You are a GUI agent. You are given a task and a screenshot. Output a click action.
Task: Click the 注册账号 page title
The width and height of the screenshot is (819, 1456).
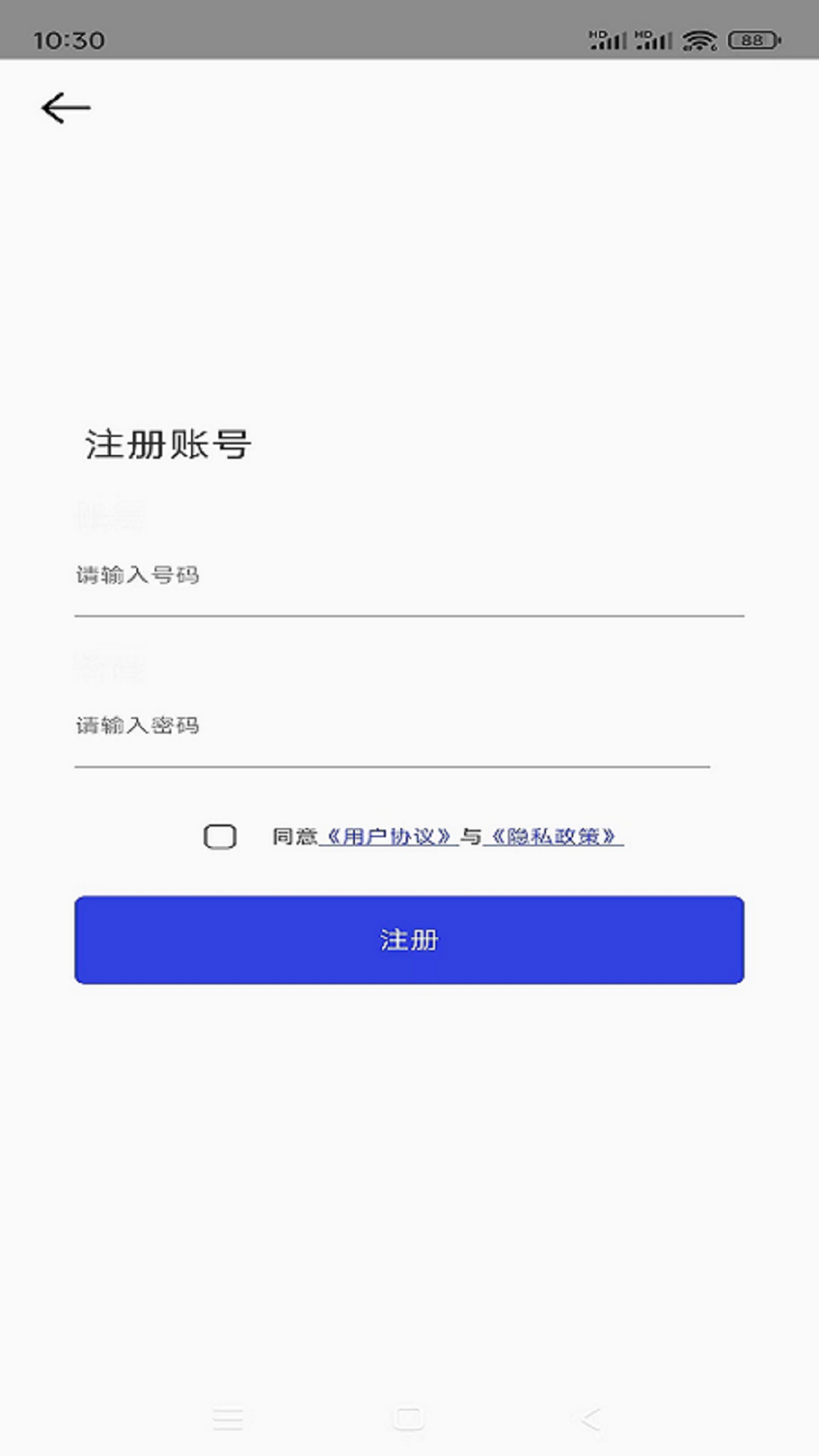(168, 444)
